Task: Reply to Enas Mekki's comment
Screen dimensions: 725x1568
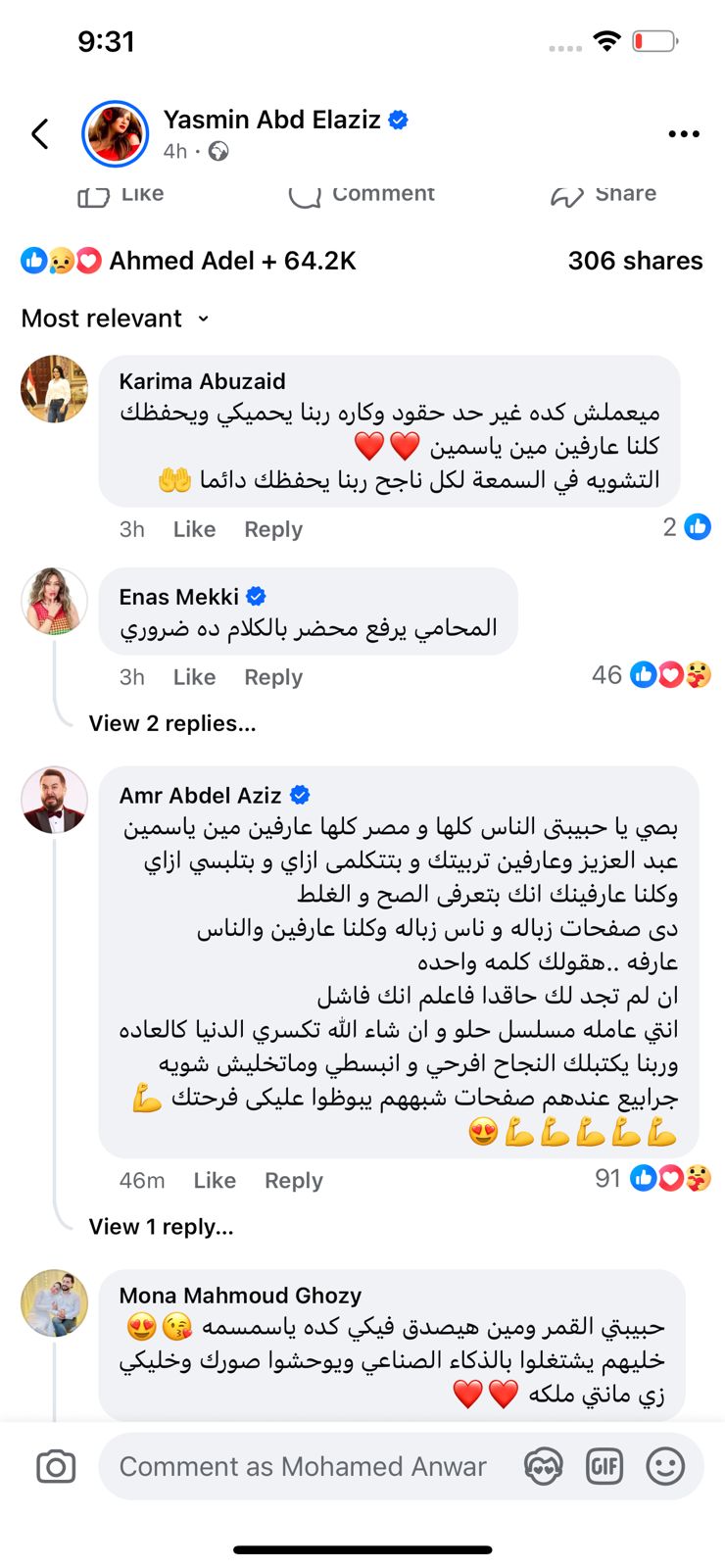Action: 273,677
